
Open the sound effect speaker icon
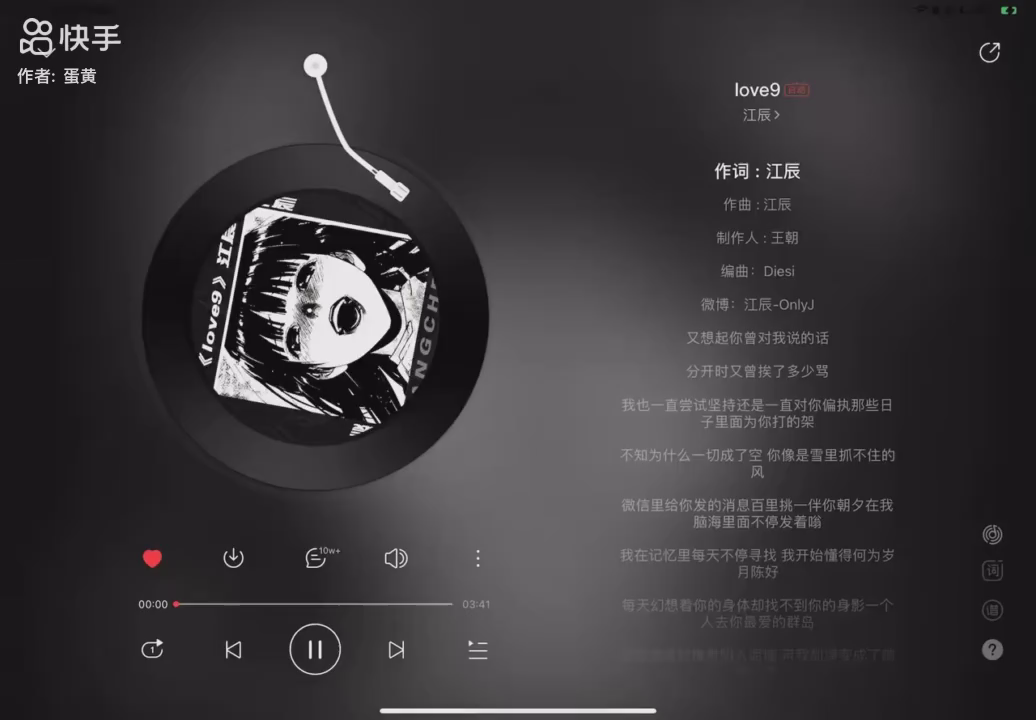[396, 558]
